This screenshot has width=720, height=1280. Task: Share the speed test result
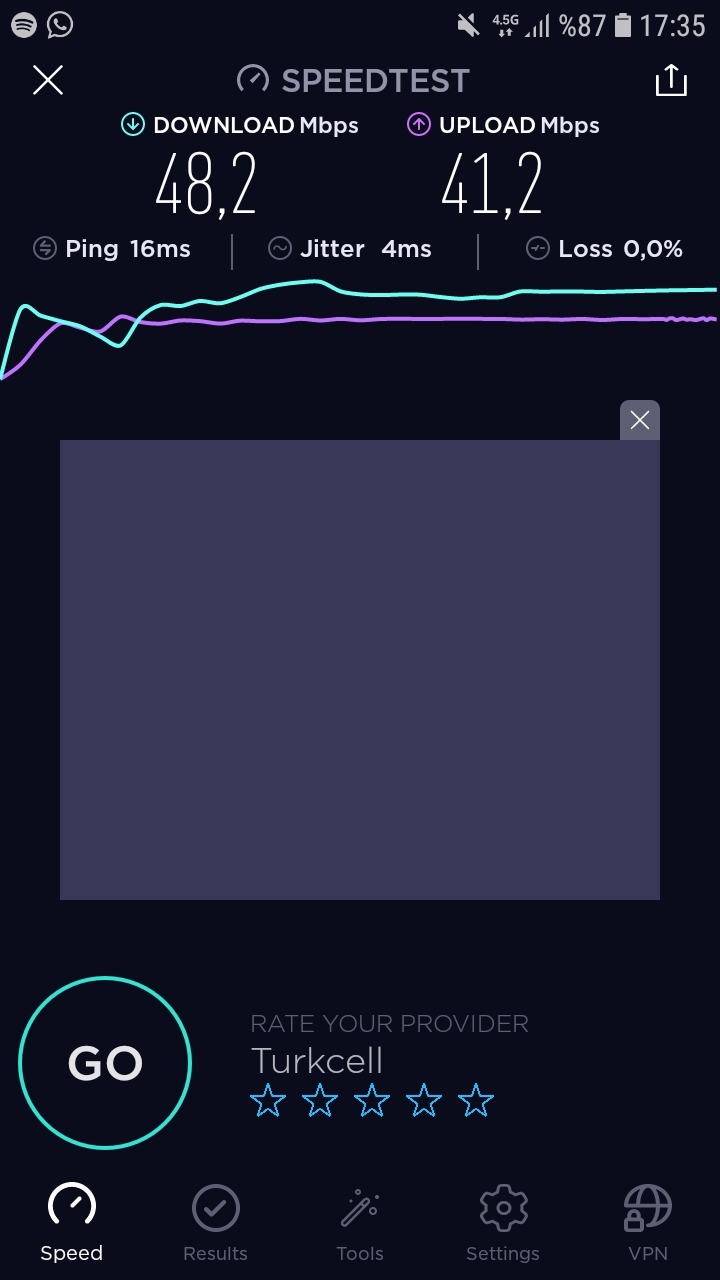pyautogui.click(x=671, y=80)
